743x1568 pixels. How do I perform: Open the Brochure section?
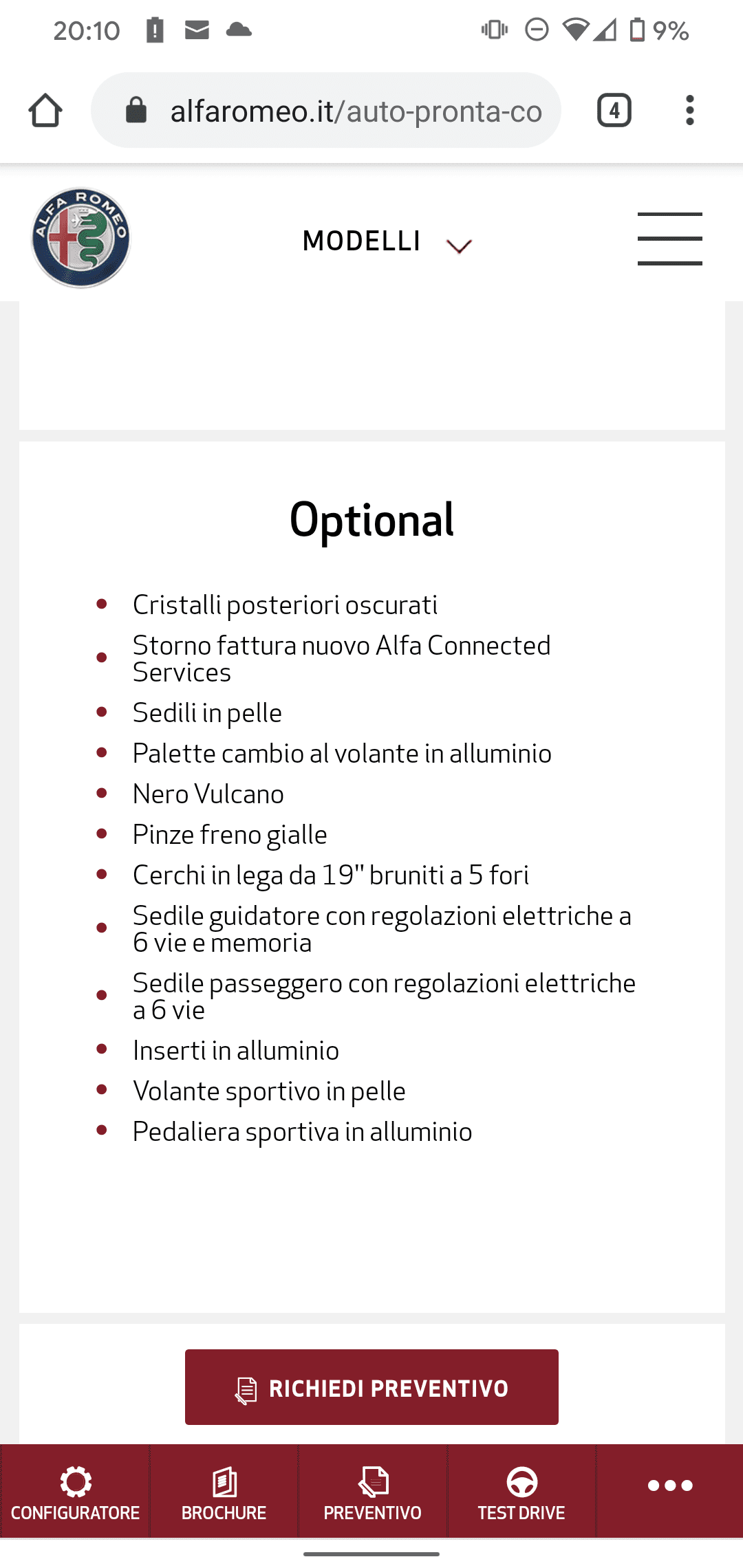pyautogui.click(x=224, y=1492)
